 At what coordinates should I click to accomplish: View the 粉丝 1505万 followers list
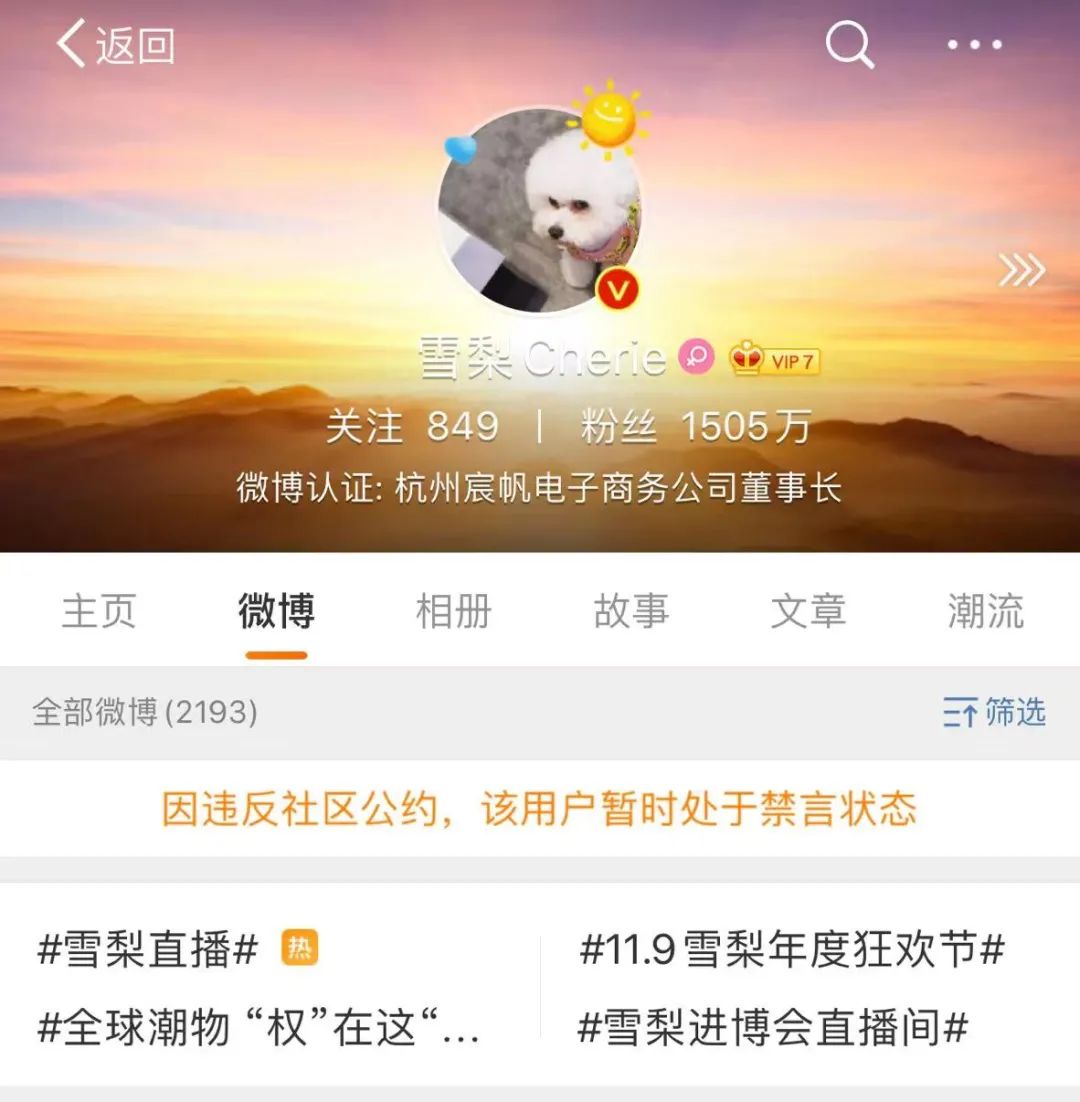[x=695, y=427]
